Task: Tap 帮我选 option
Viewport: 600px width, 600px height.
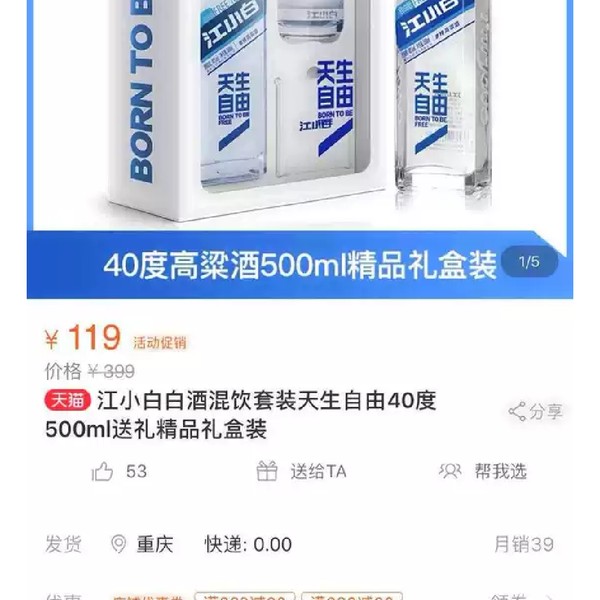Action: click(484, 471)
